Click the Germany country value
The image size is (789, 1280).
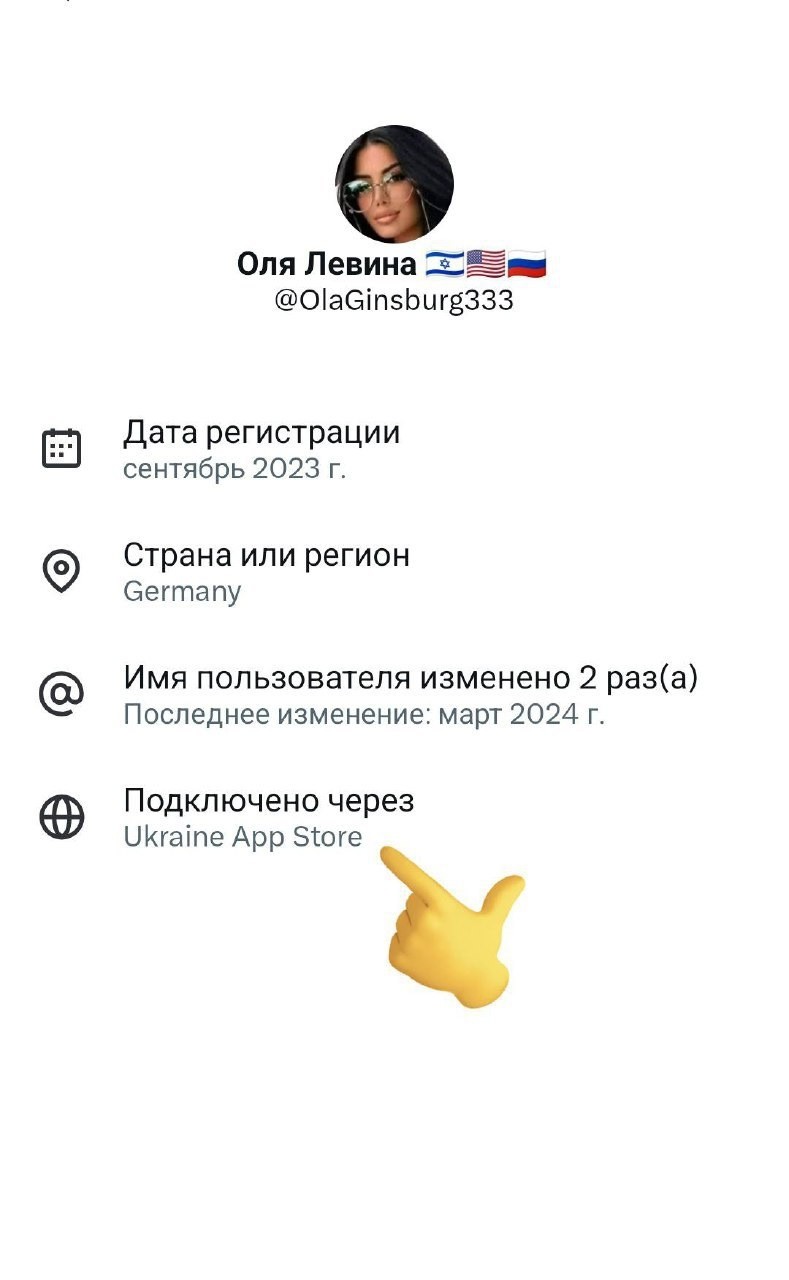tap(182, 591)
